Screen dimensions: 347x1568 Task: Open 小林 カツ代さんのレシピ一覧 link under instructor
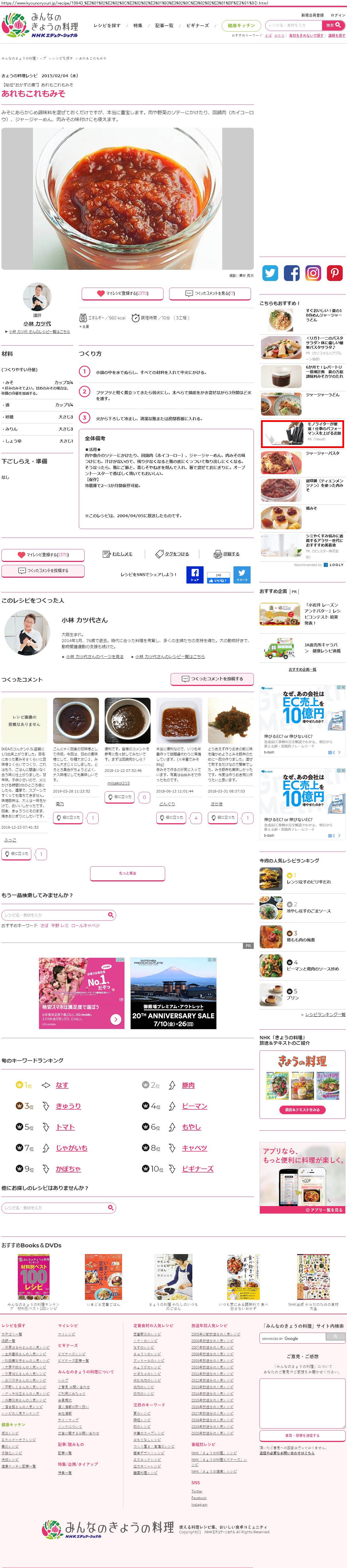coord(40,332)
